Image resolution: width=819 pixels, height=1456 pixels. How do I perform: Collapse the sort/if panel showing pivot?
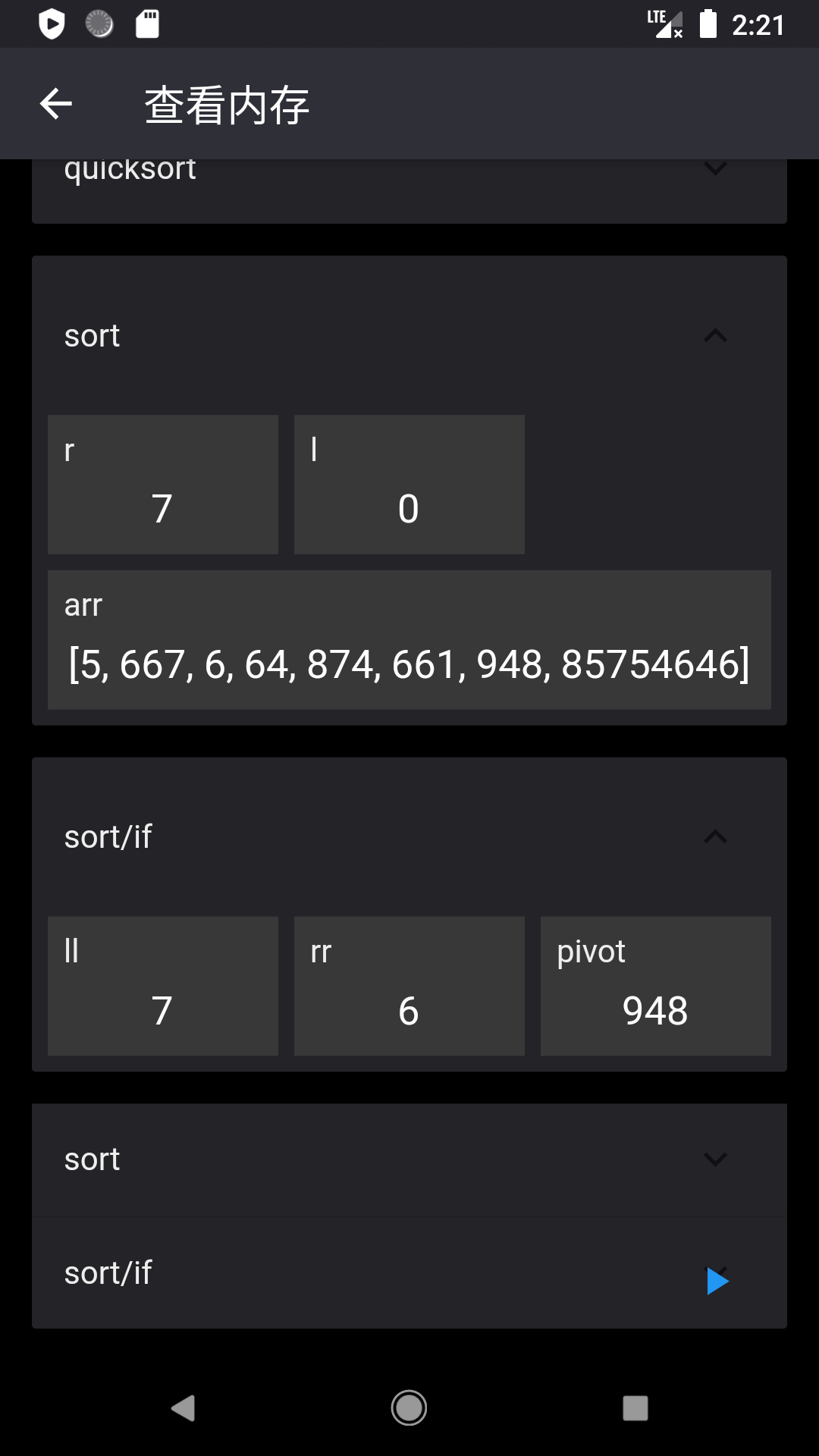(x=715, y=836)
